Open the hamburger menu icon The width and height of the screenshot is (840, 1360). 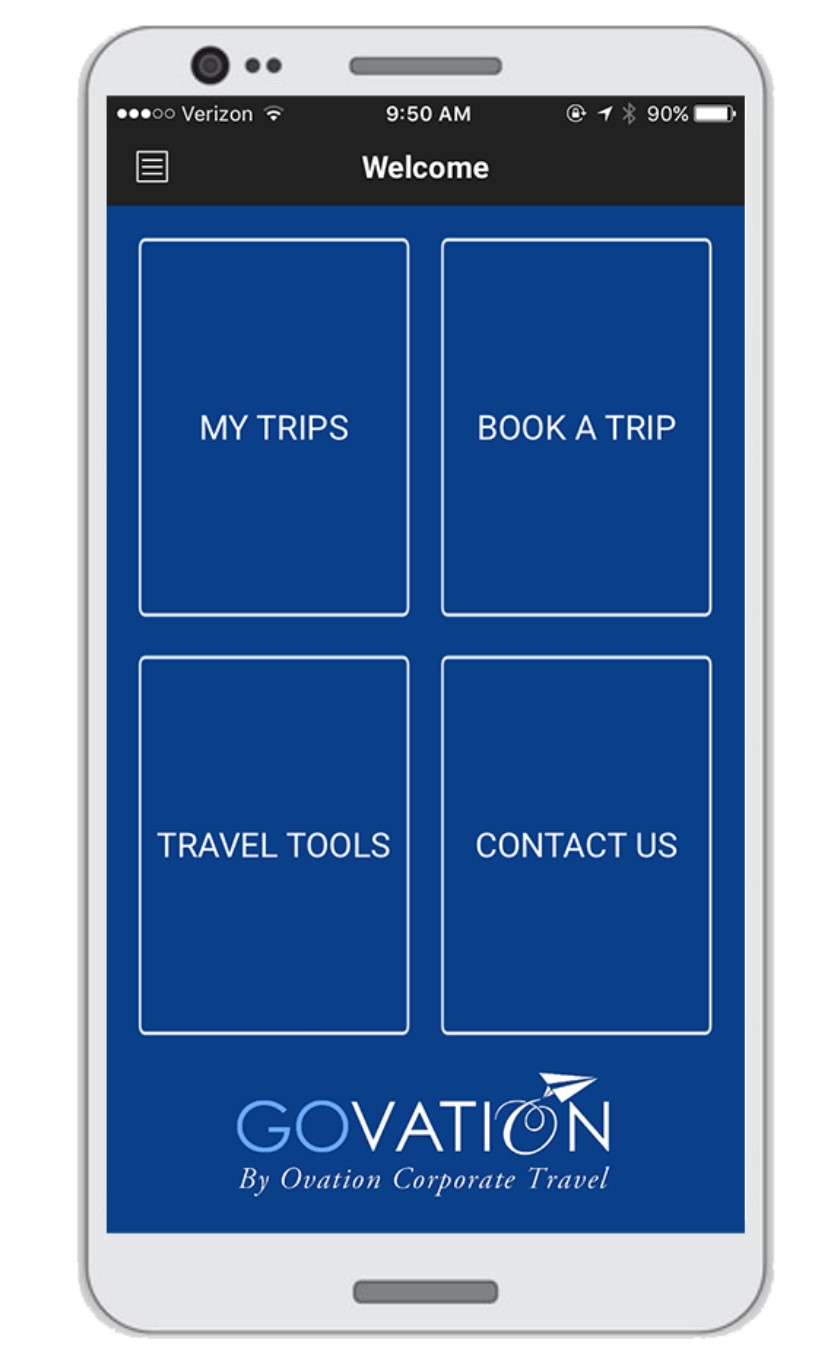click(152, 167)
